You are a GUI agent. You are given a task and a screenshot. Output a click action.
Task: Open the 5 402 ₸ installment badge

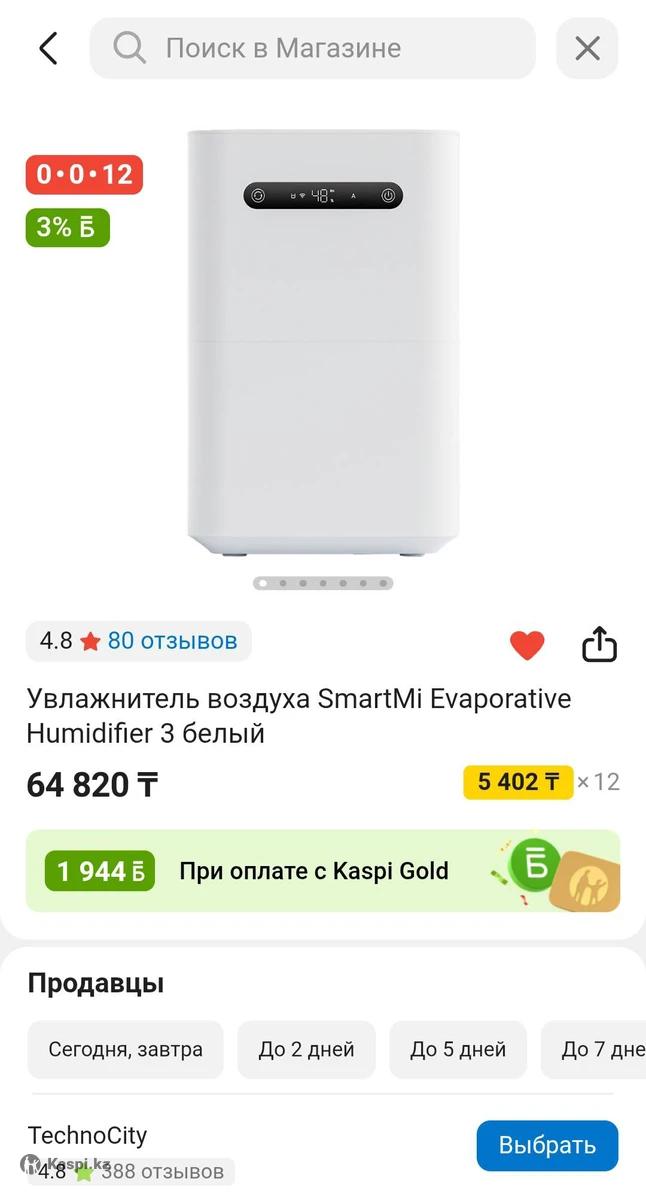(517, 782)
